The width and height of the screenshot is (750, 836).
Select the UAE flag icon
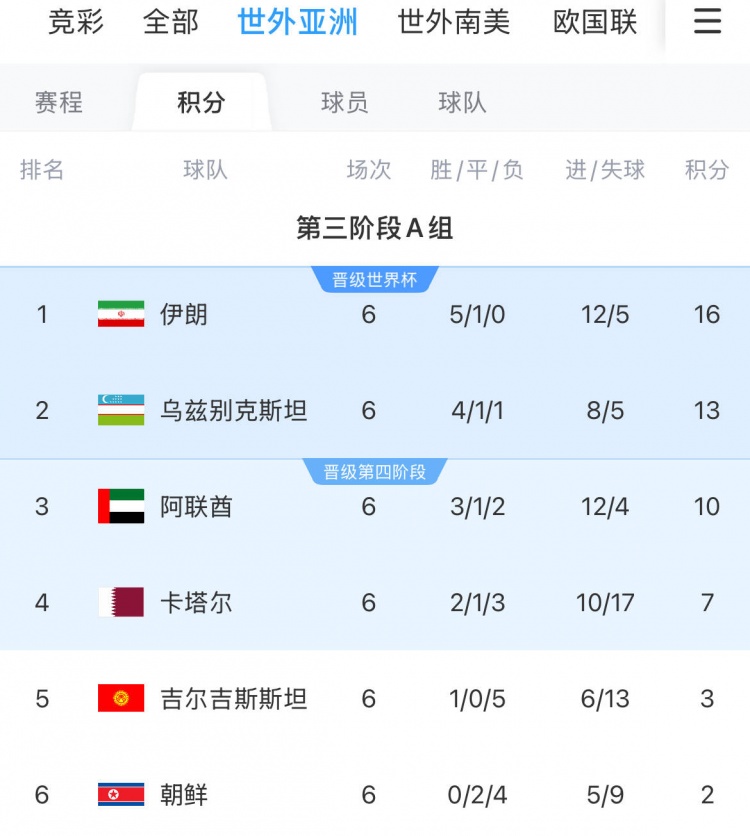pyautogui.click(x=119, y=507)
